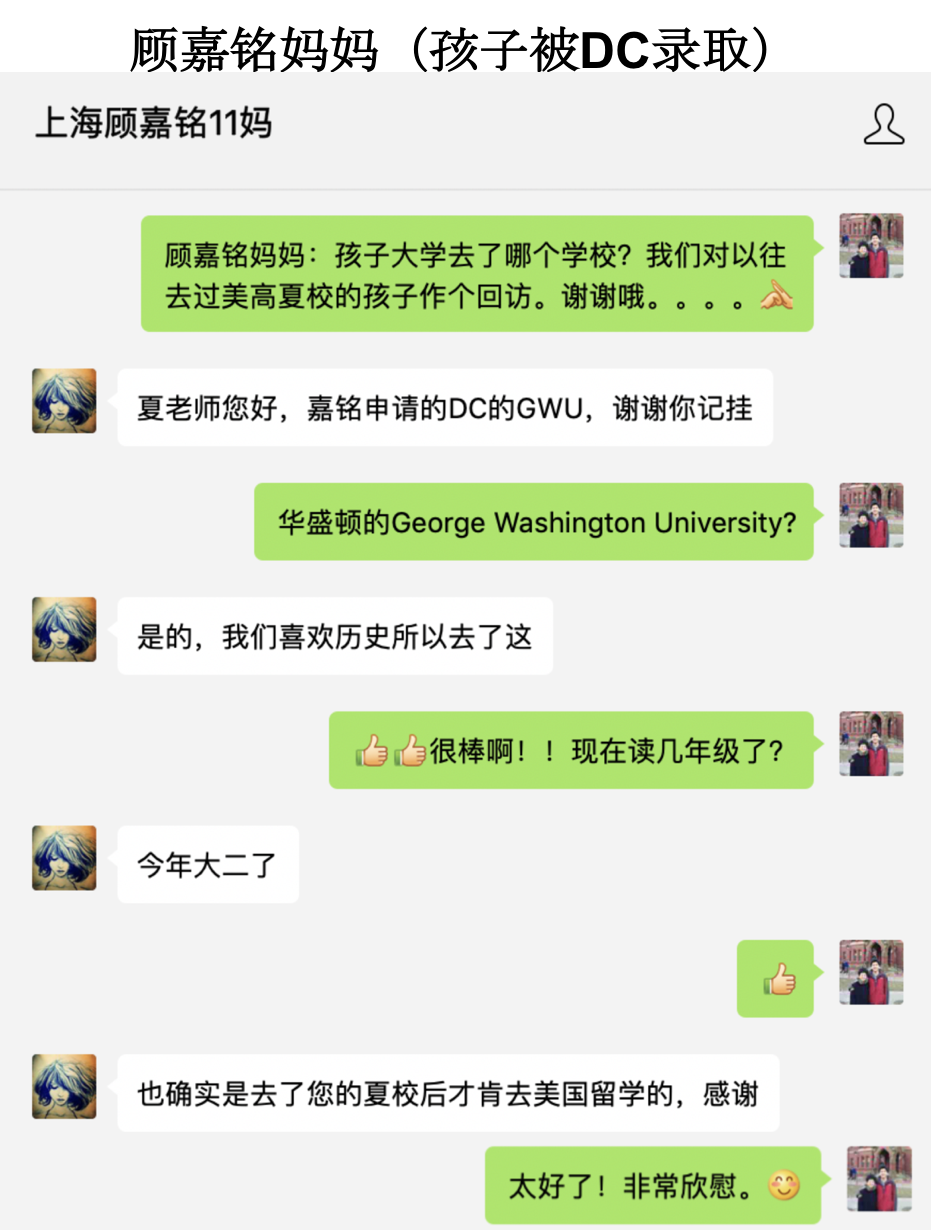Tap the avatar beside 今年大二了 message
Viewport: 931px width, 1230px height.
point(64,857)
